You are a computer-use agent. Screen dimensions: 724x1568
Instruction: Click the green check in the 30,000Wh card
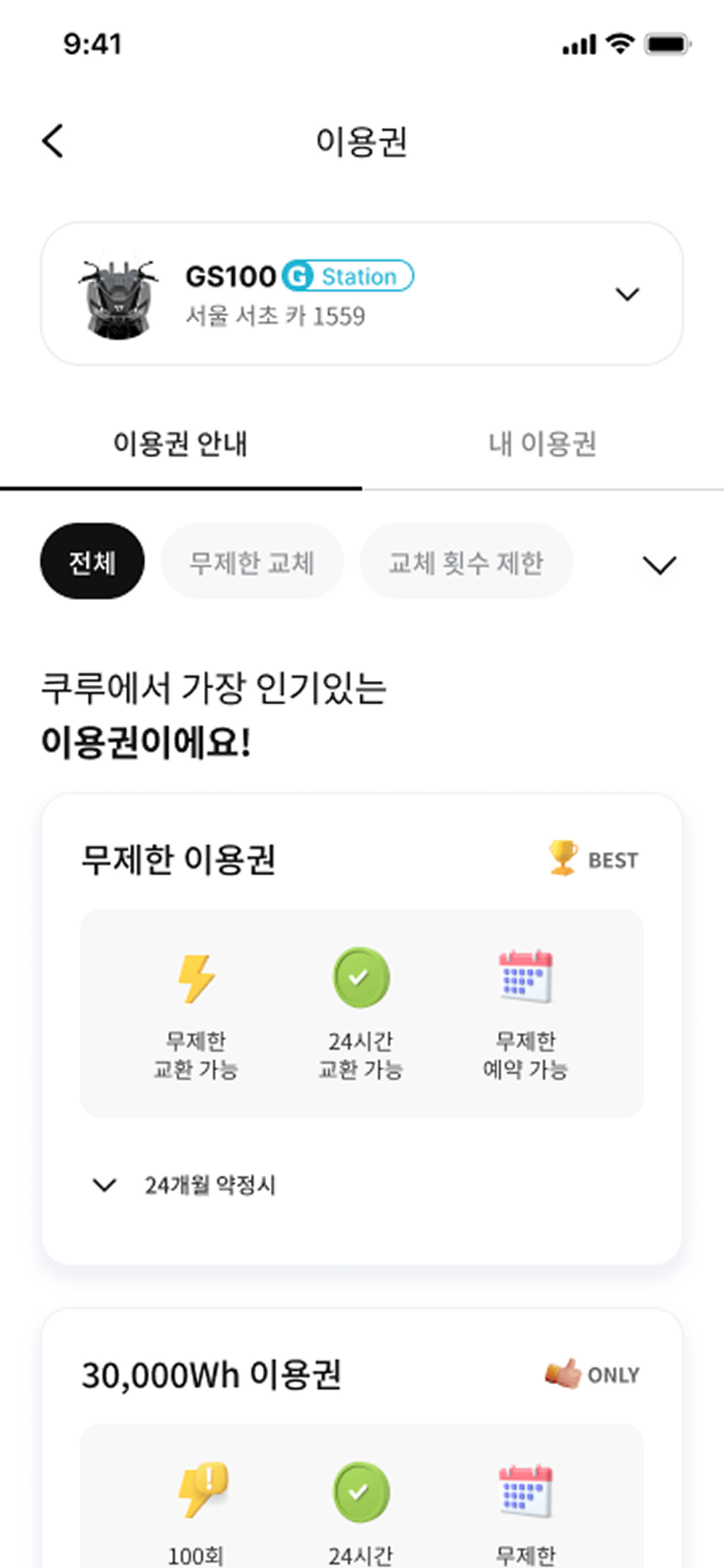360,1492
